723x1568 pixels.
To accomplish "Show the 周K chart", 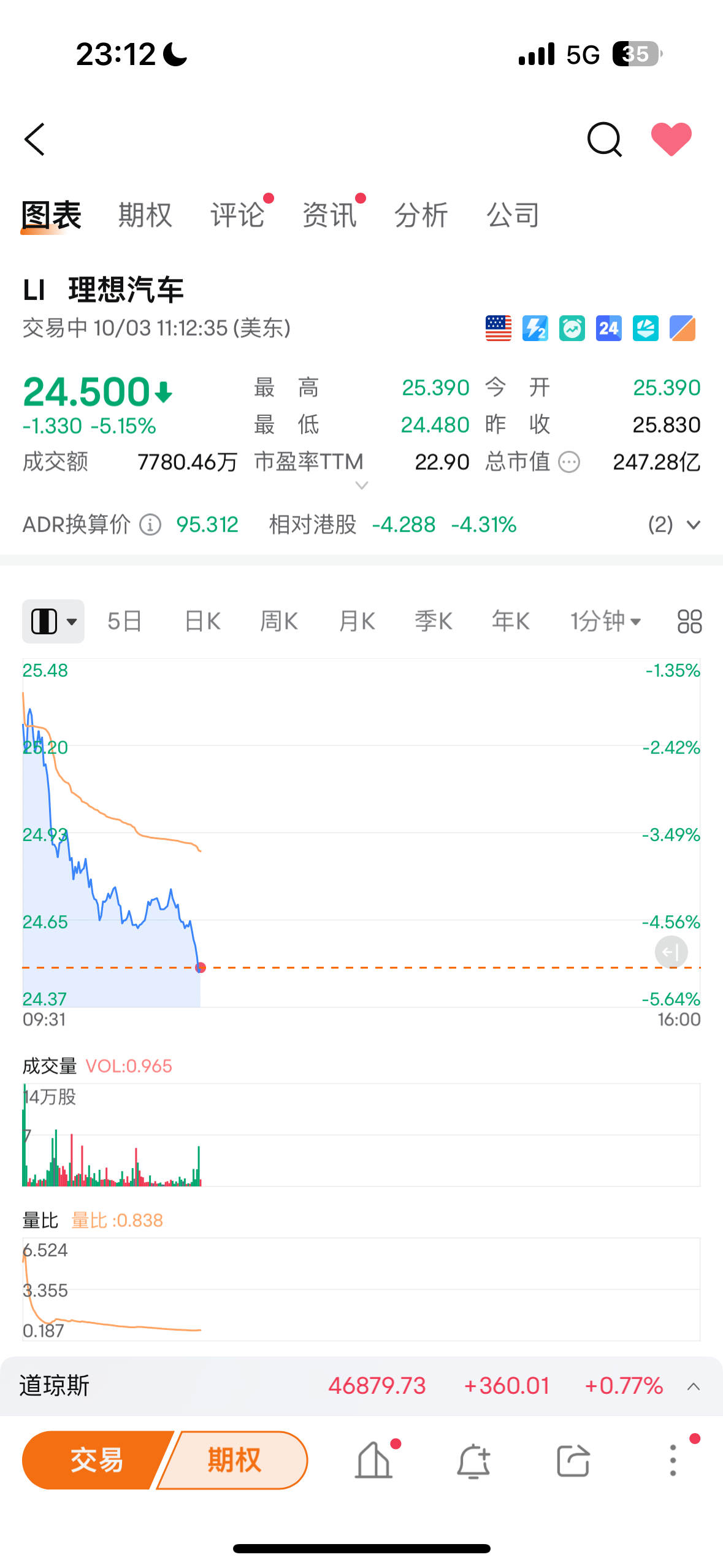I will pyautogui.click(x=279, y=621).
